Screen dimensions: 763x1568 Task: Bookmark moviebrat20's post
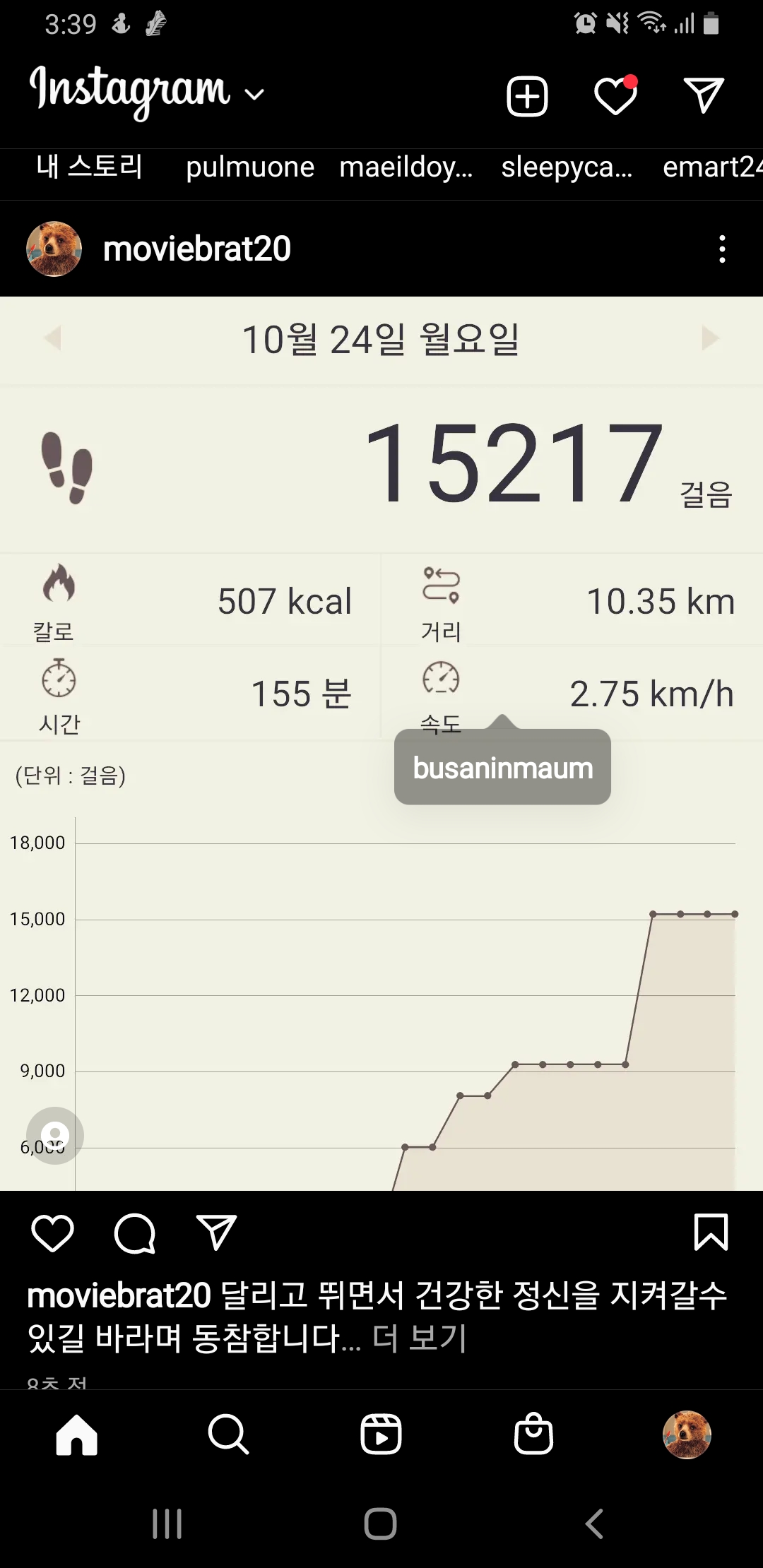(711, 1233)
